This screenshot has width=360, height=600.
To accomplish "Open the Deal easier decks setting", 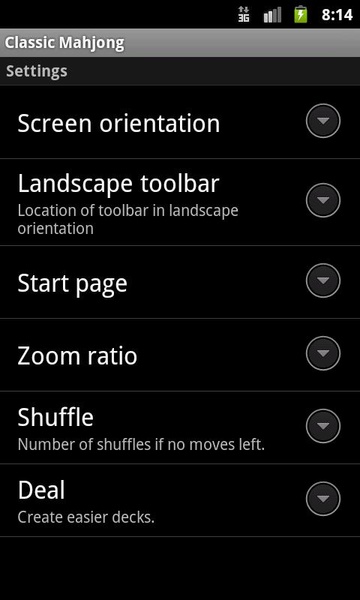I will coord(180,500).
